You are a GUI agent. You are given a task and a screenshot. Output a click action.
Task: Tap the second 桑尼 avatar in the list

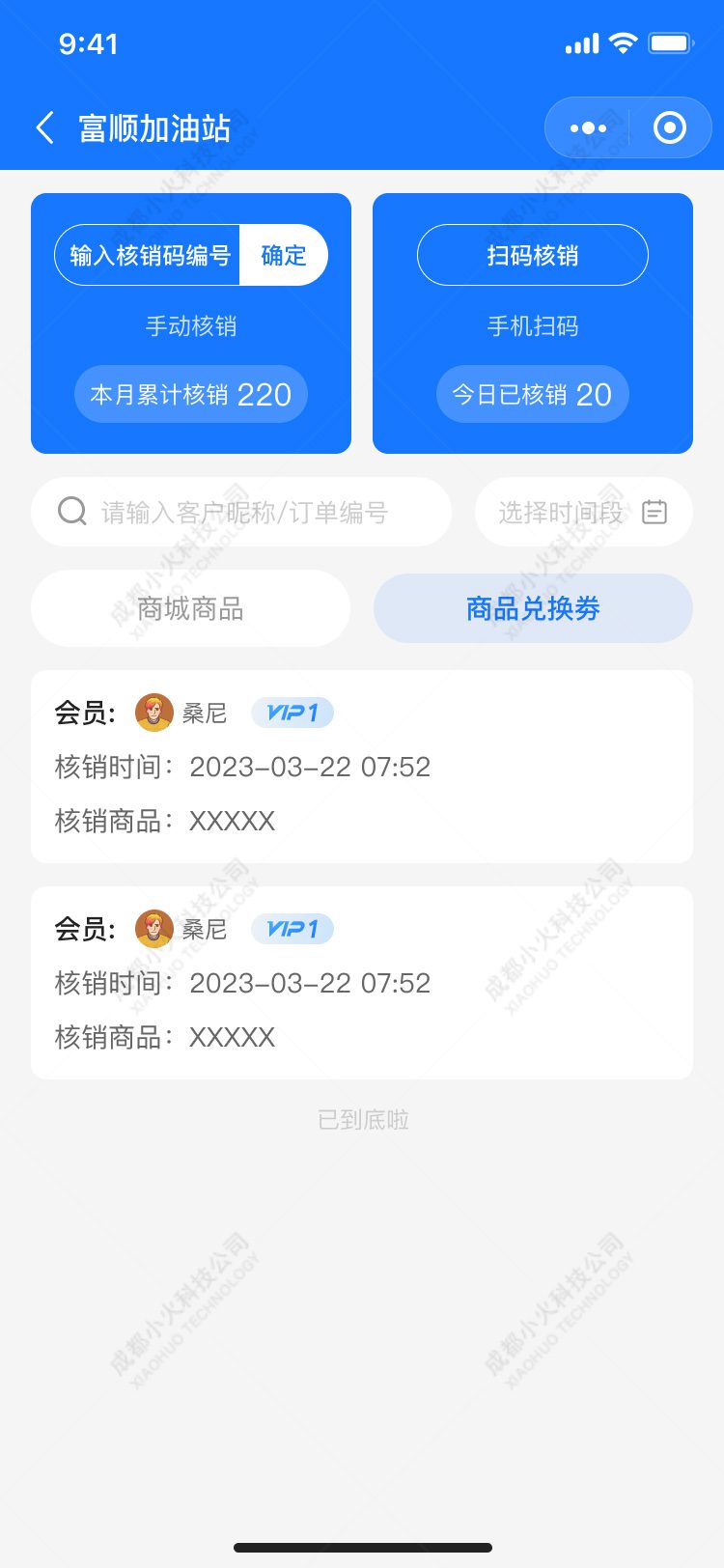click(x=153, y=928)
